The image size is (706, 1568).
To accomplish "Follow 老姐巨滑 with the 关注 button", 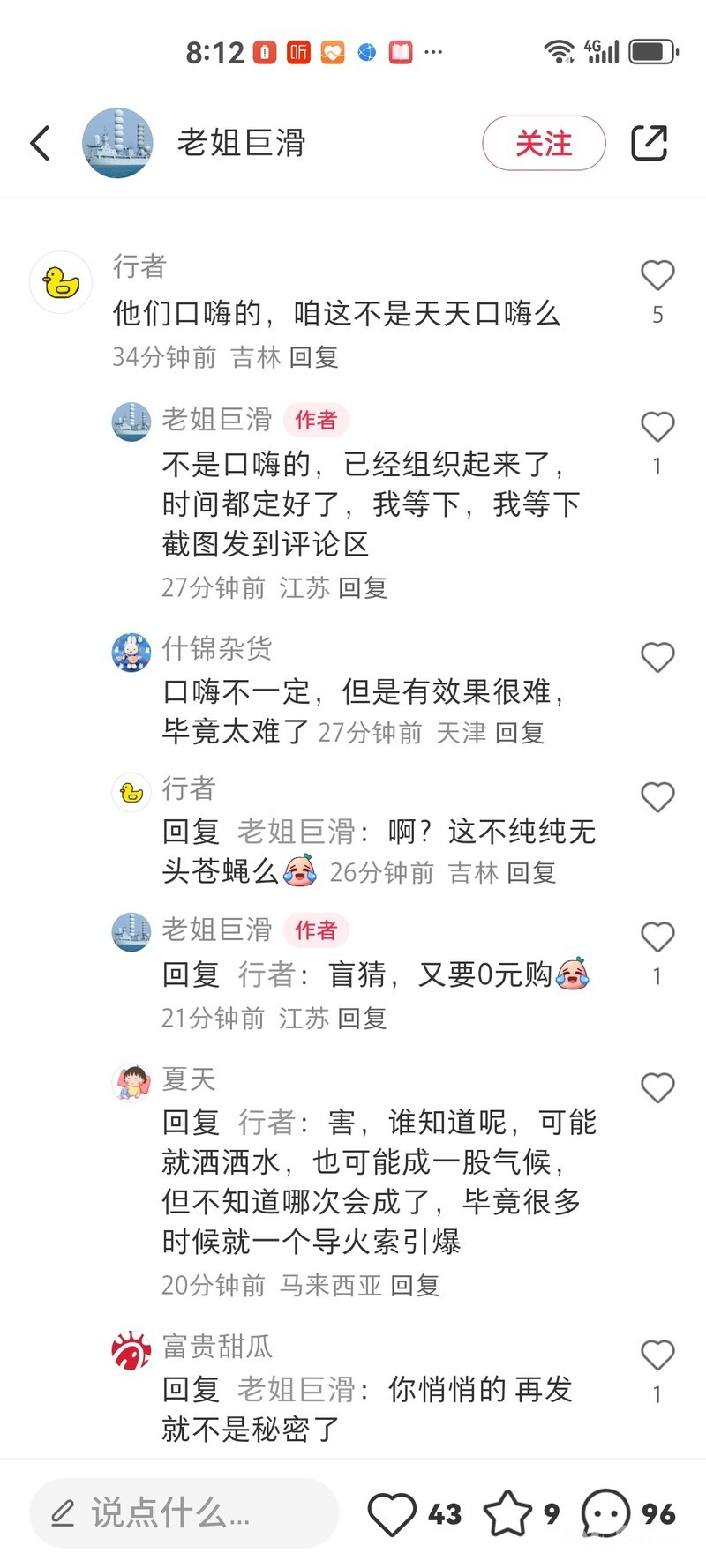I will 544,143.
